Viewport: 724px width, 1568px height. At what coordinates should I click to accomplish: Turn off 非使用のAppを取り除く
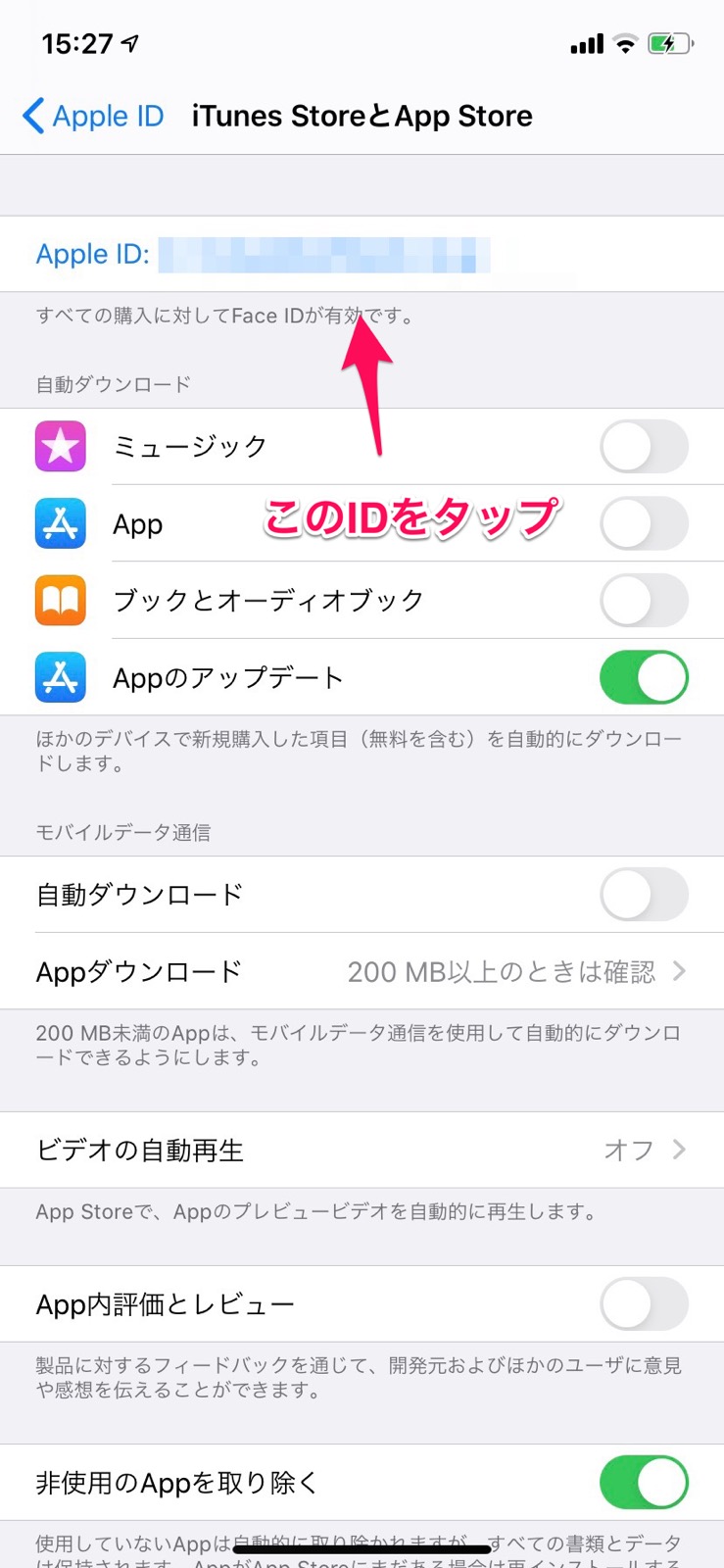(644, 1483)
